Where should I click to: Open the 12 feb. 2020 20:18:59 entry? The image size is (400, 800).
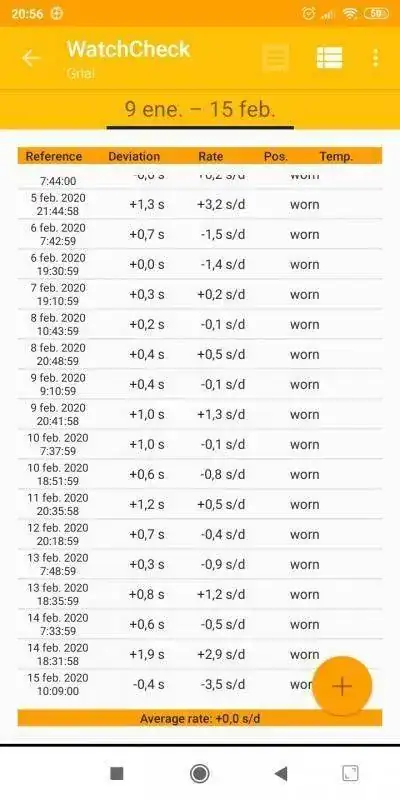click(x=200, y=535)
